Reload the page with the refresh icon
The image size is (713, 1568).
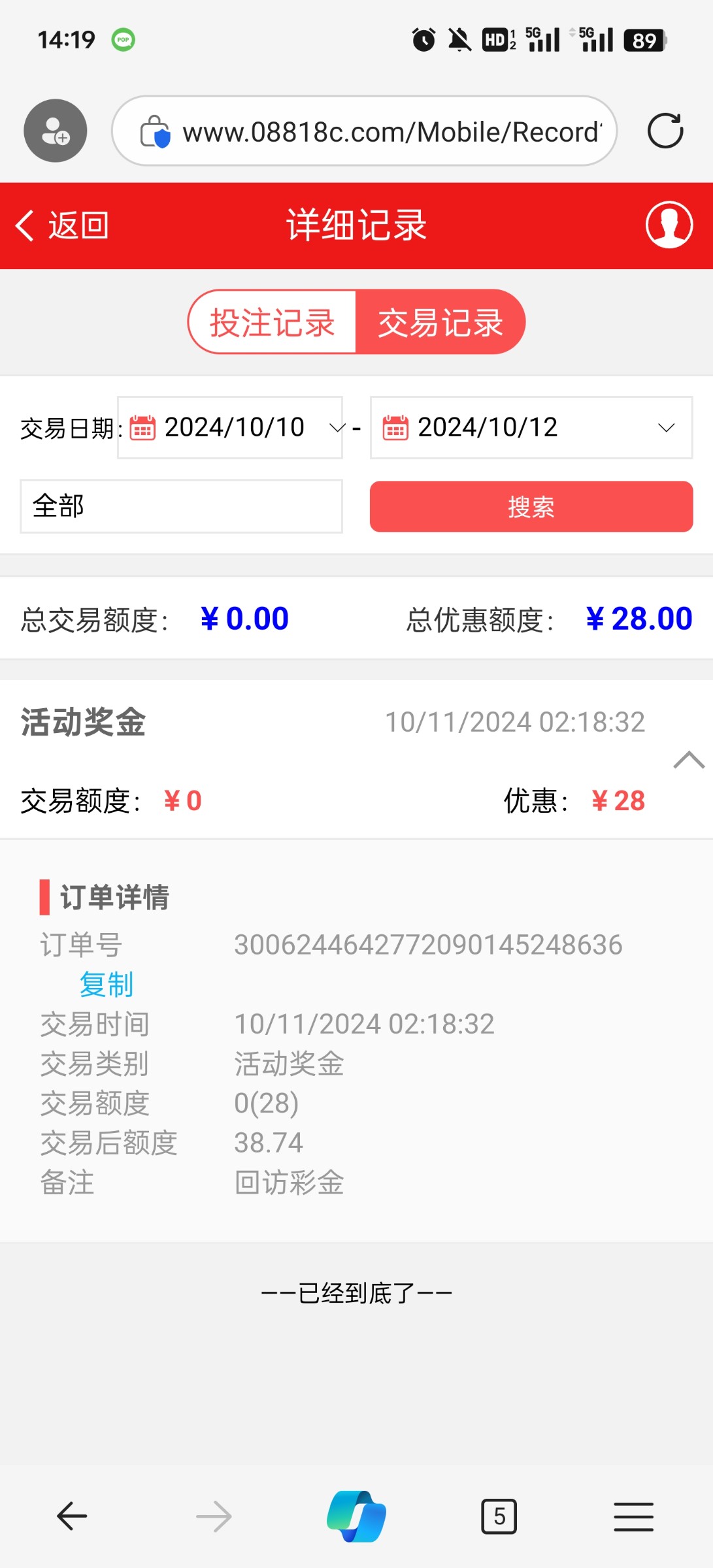coord(665,131)
